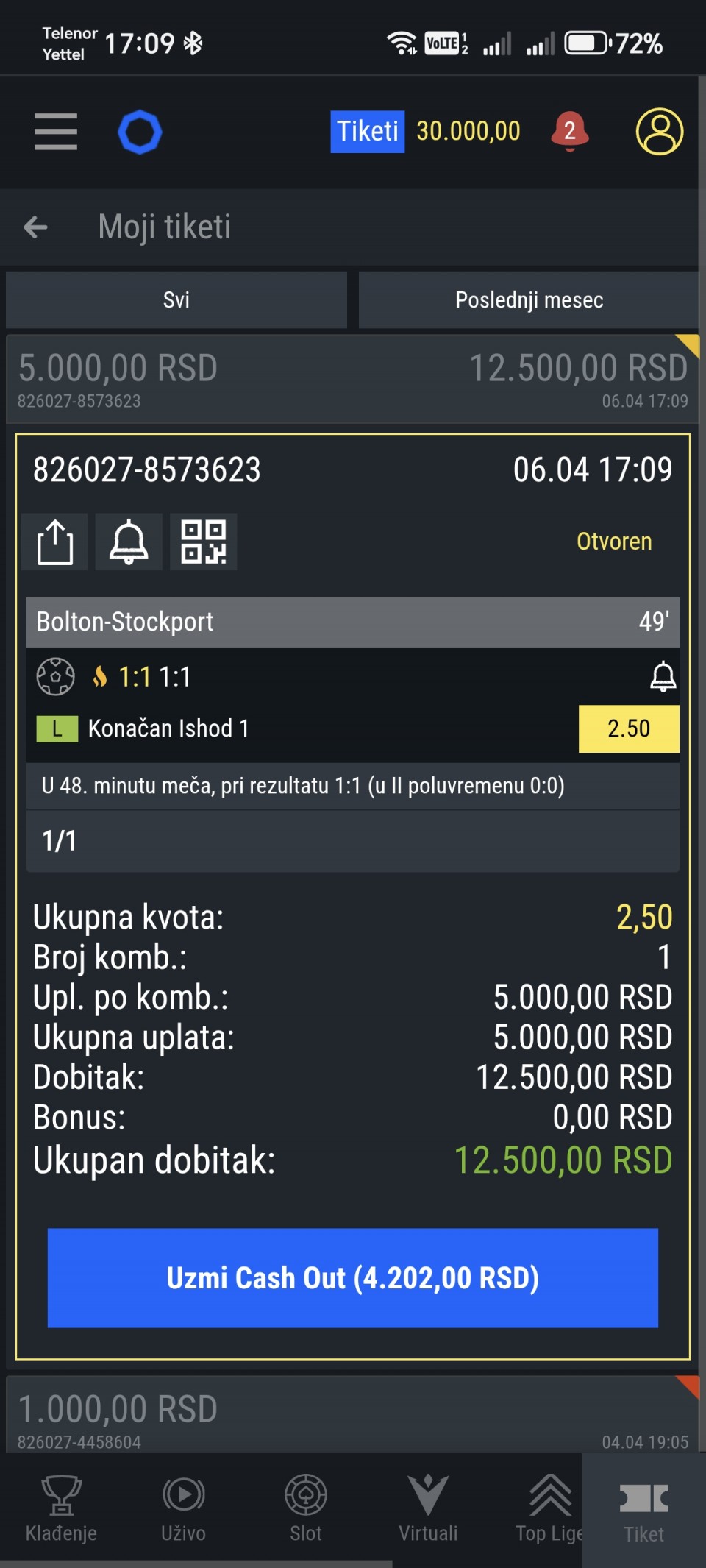706x1568 pixels.
Task: Open the Svi filter dropdown
Action: click(x=176, y=300)
